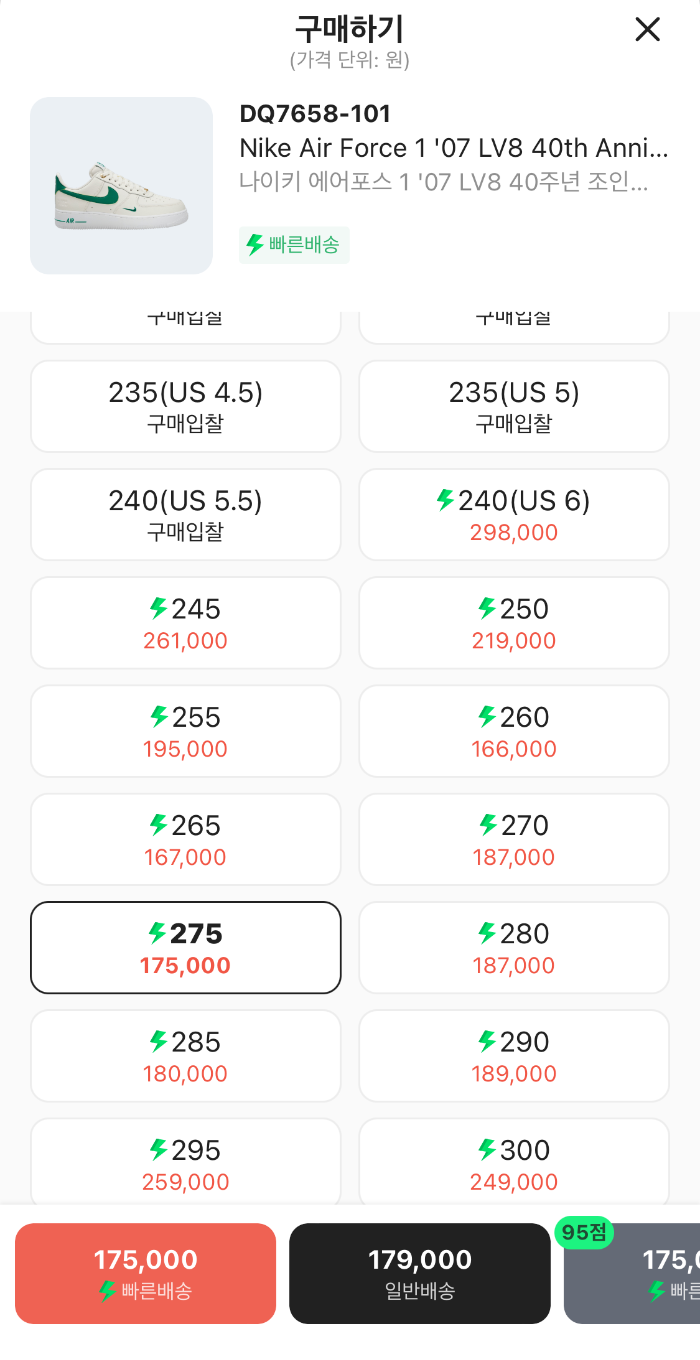Image resolution: width=700 pixels, height=1360 pixels.
Task: Choose size 250 priced 219,000
Action: coord(514,623)
